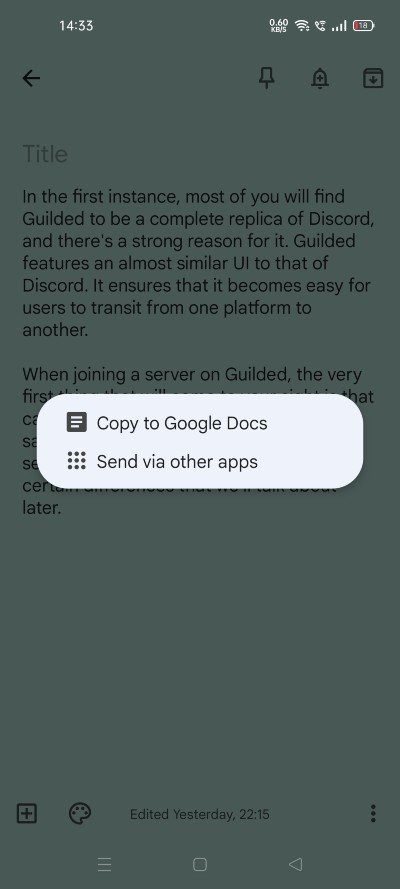This screenshot has height=889, width=400.
Task: Tap the system back triangle
Action: (x=295, y=864)
